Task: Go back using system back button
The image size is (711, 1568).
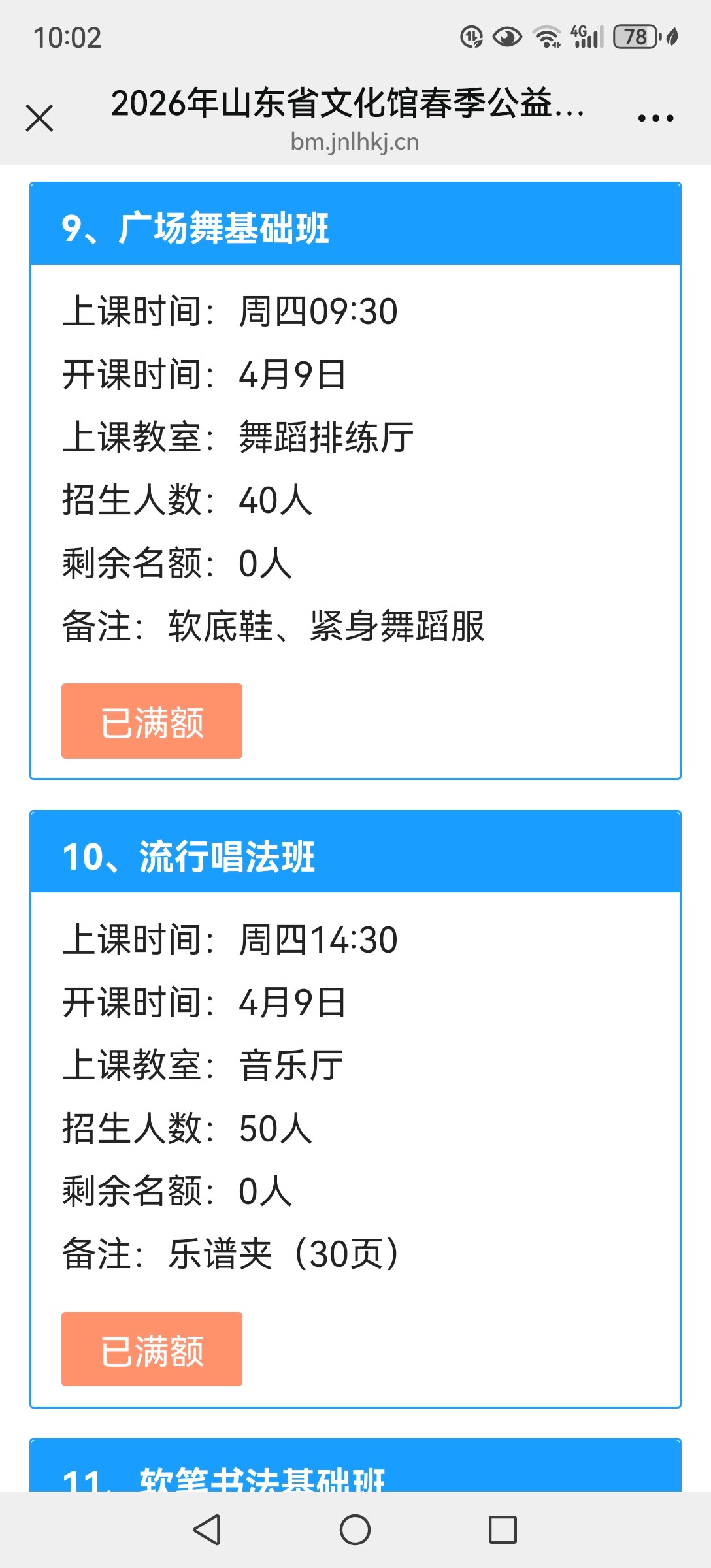Action: (x=207, y=1529)
